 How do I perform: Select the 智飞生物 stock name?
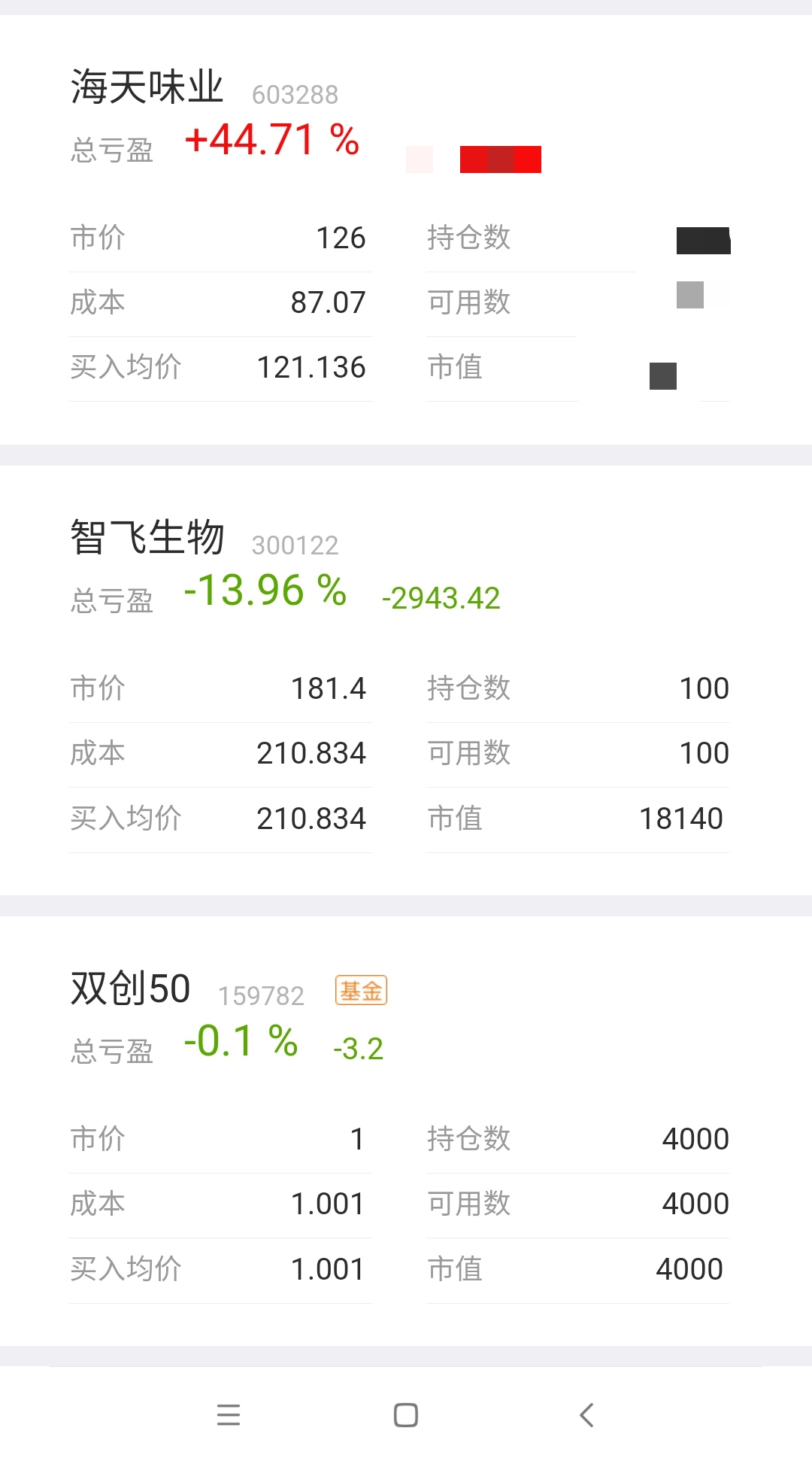147,536
